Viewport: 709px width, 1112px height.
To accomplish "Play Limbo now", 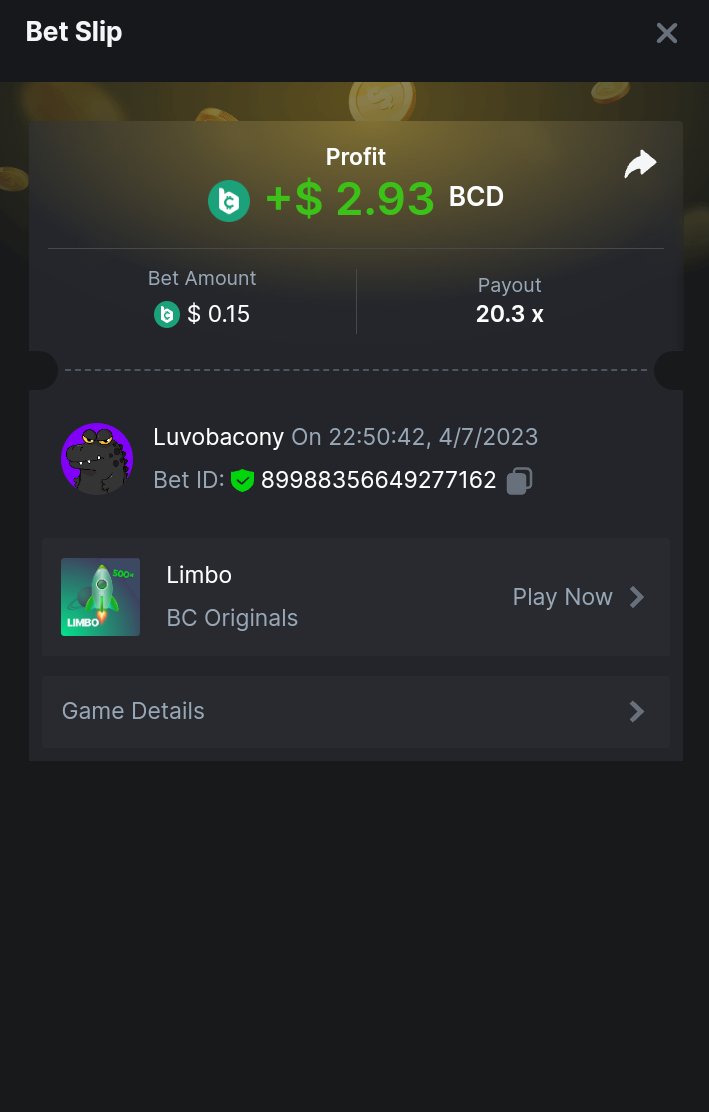I will 578,597.
